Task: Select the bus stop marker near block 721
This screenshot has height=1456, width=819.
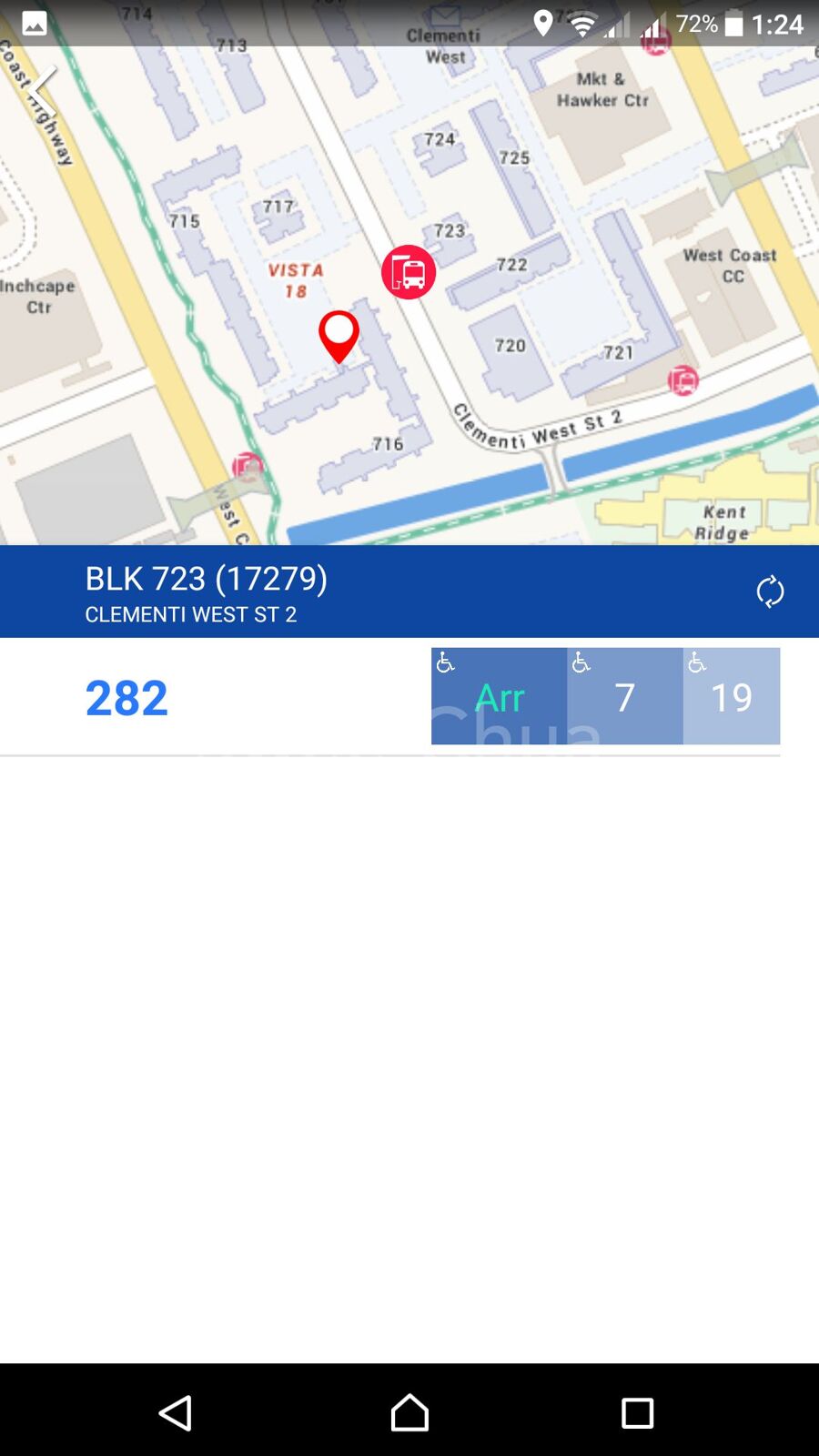Action: (682, 380)
